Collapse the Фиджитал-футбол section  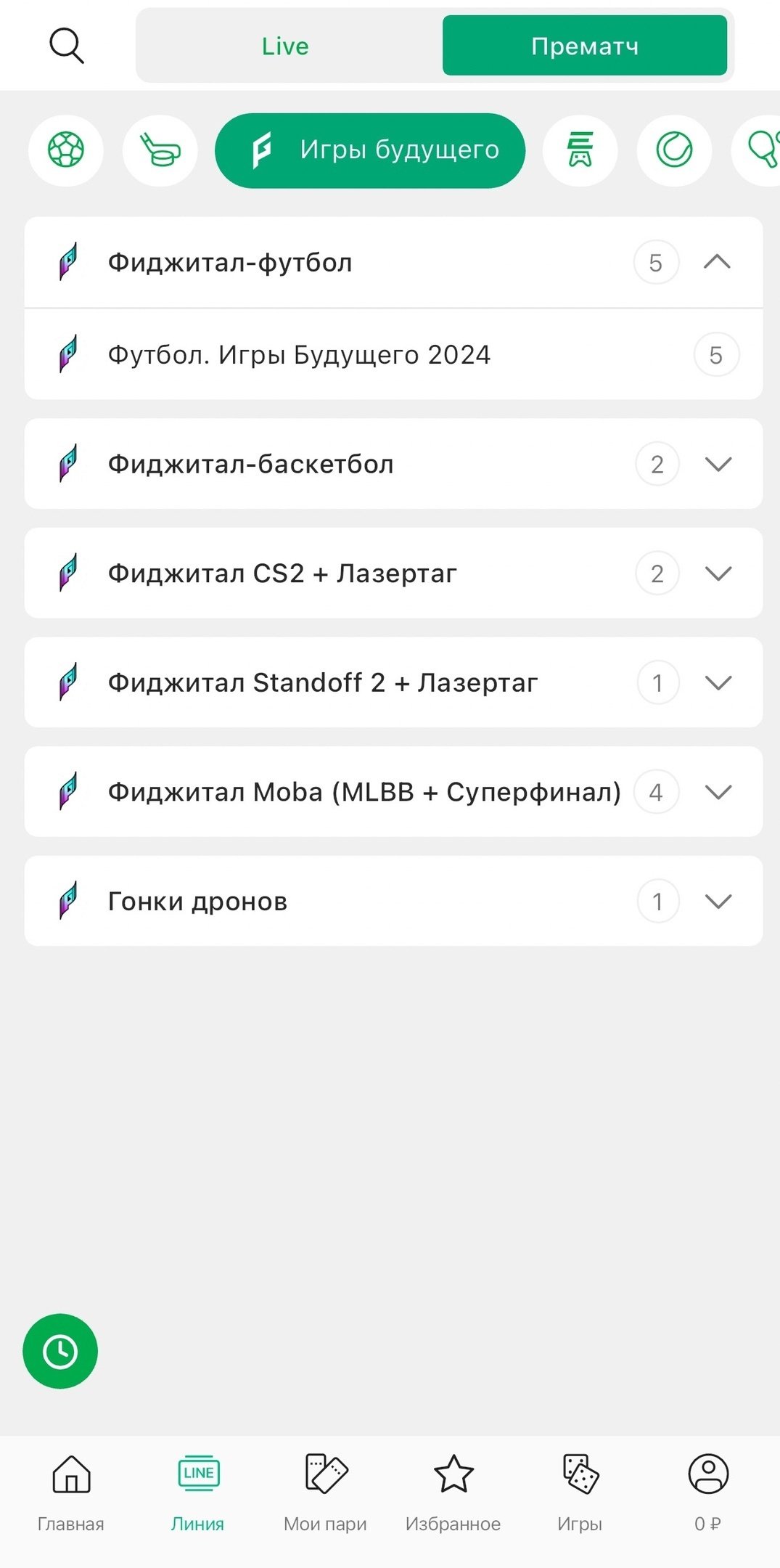pos(717,262)
